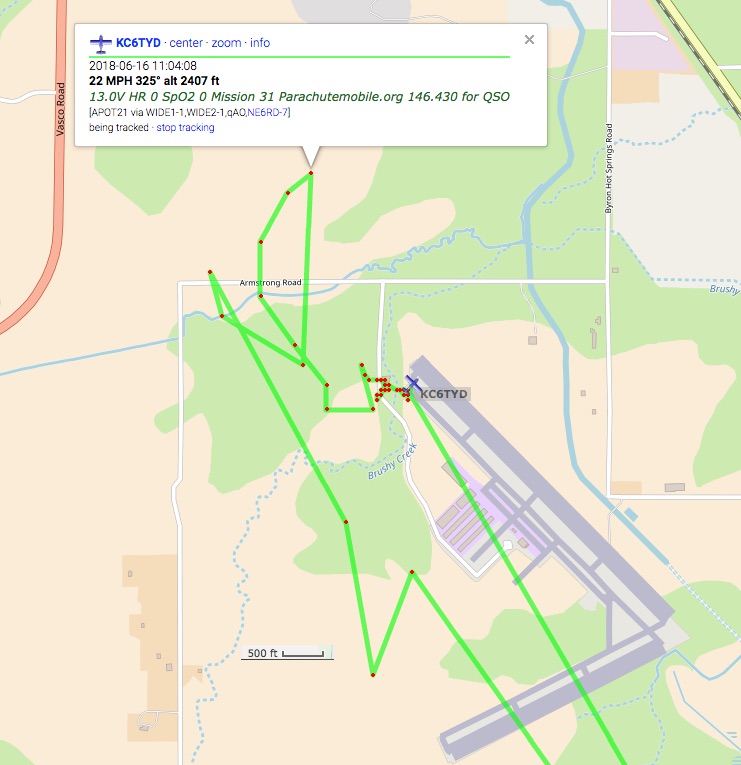The image size is (741, 765).
Task: Open the KC6TYD callsign link in popup
Action: [x=137, y=43]
